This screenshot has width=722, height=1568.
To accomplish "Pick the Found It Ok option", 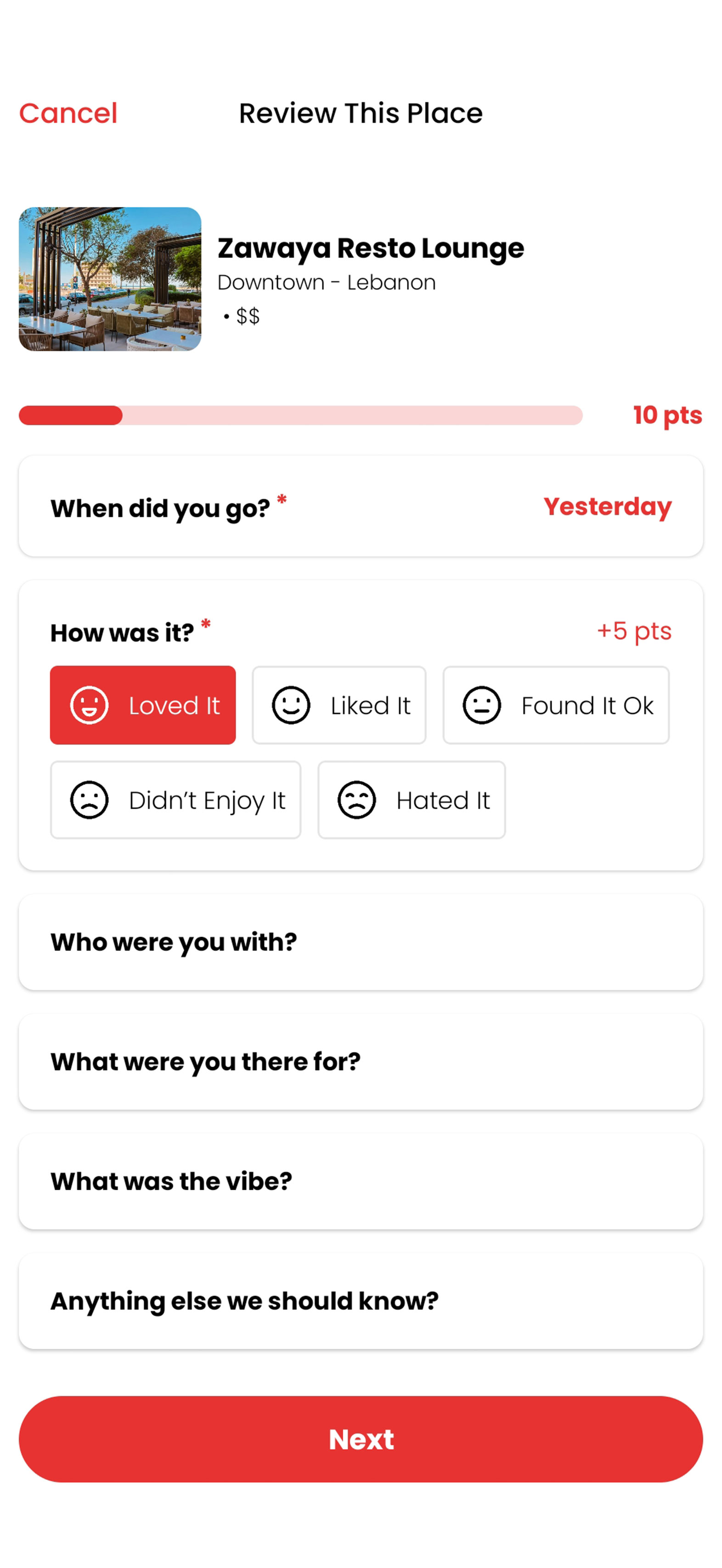I will coord(555,705).
